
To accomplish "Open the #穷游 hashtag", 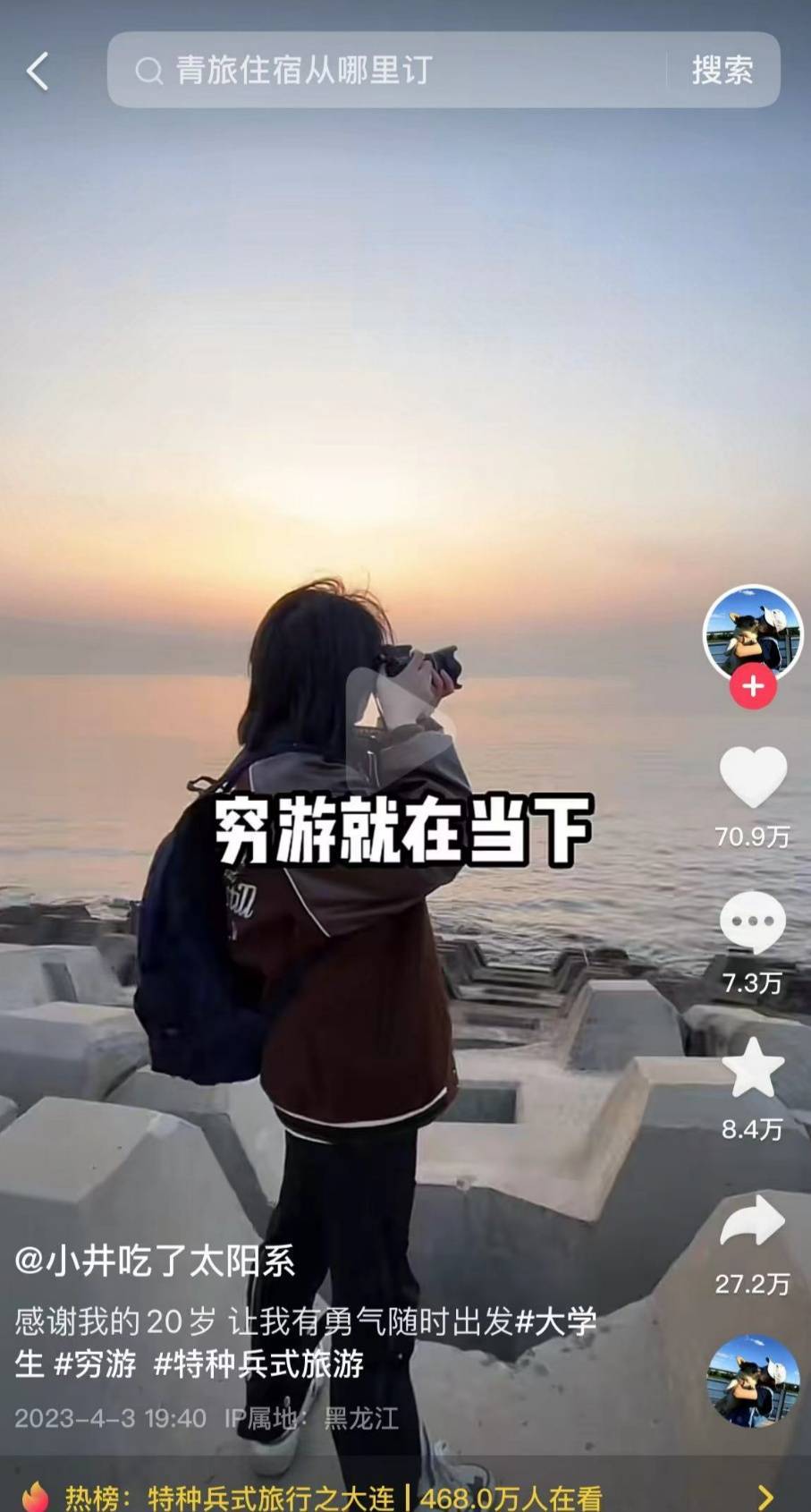I will pyautogui.click(x=96, y=1364).
